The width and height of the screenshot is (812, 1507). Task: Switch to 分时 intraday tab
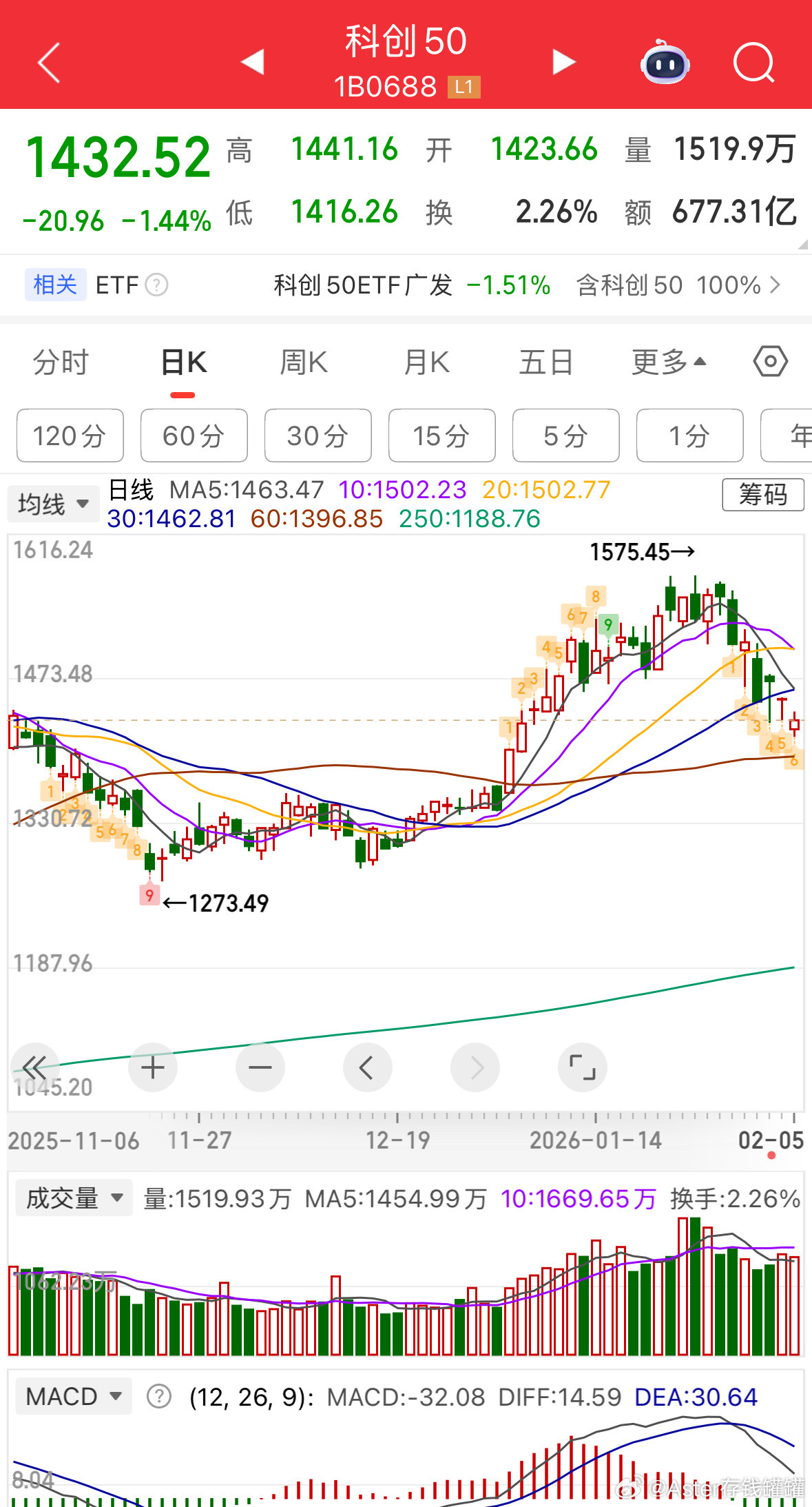coord(61,361)
